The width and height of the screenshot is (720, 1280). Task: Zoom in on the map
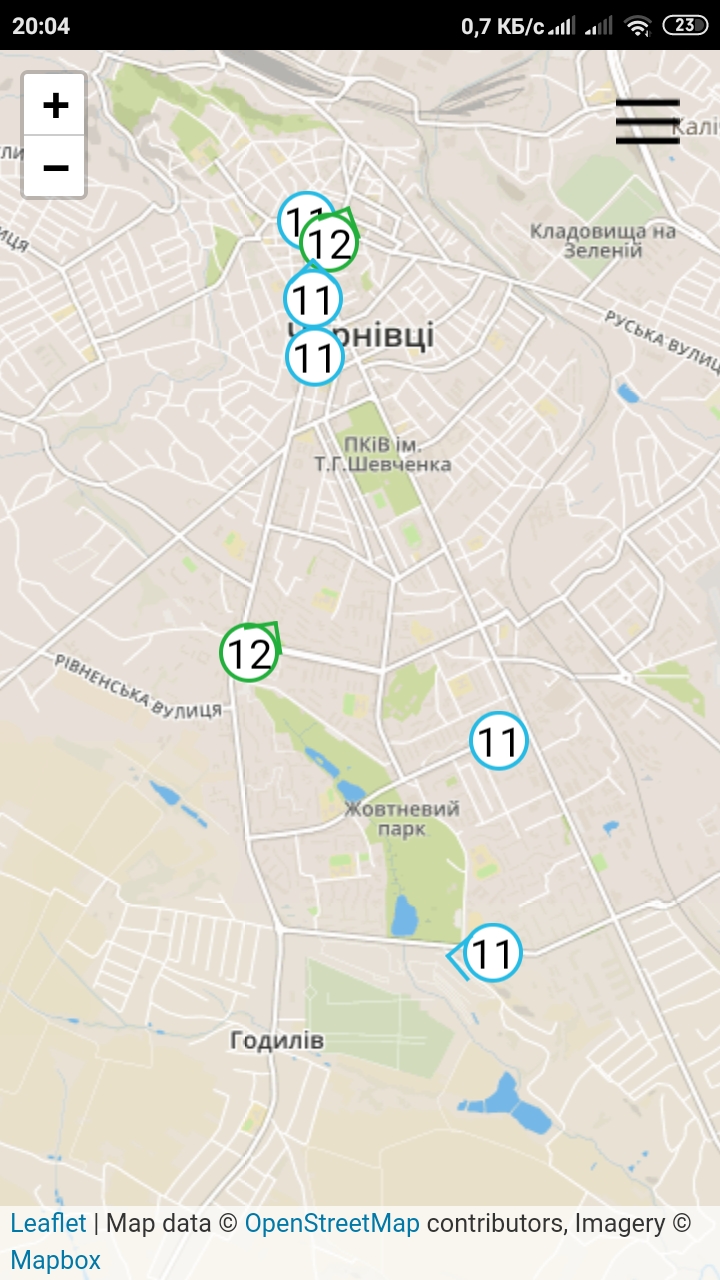click(55, 105)
